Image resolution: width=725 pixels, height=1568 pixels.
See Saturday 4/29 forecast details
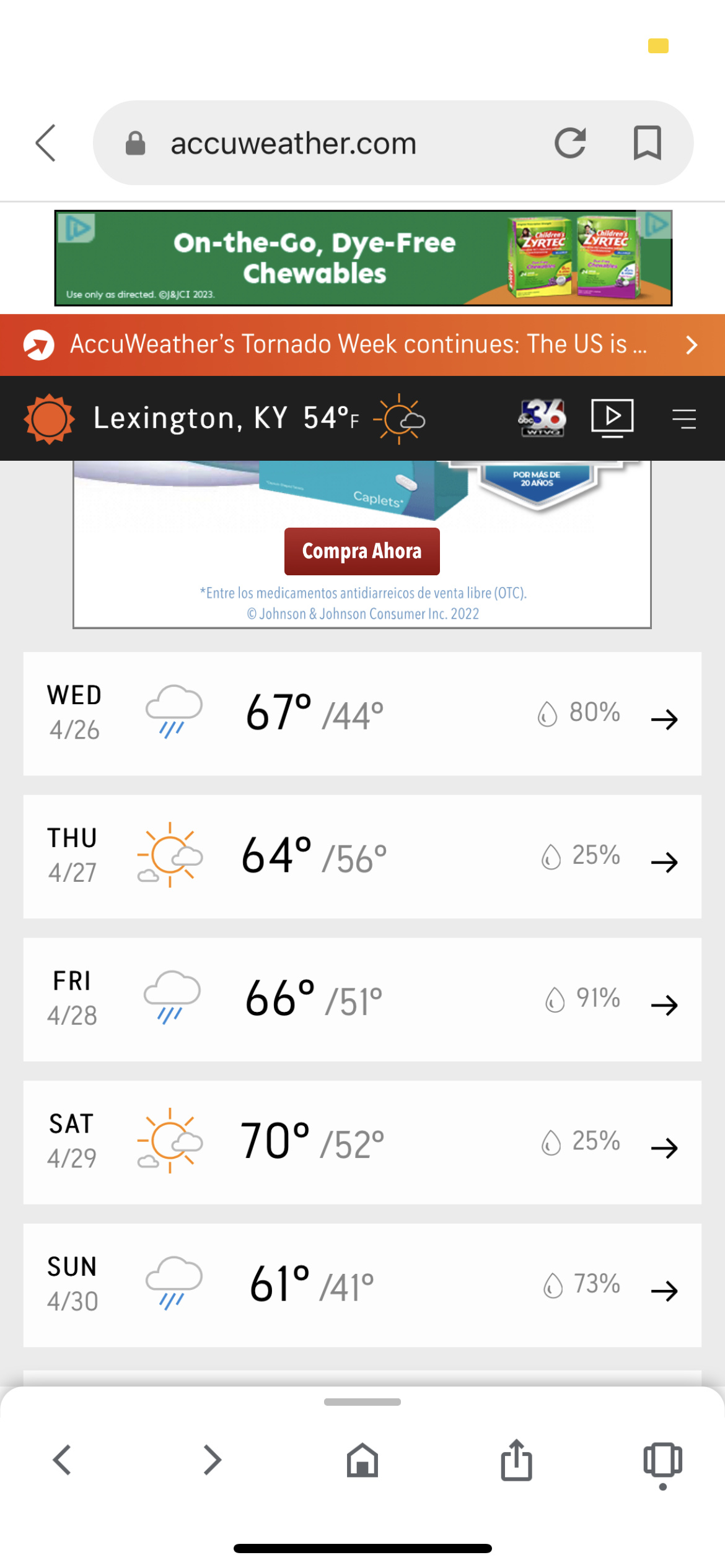click(x=362, y=1143)
